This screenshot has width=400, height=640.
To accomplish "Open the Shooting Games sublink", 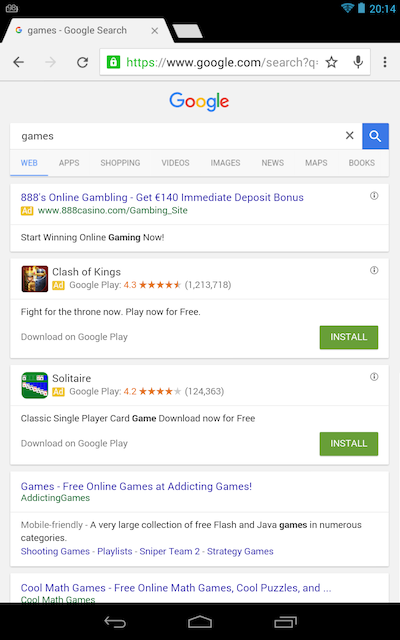I will 55,551.
